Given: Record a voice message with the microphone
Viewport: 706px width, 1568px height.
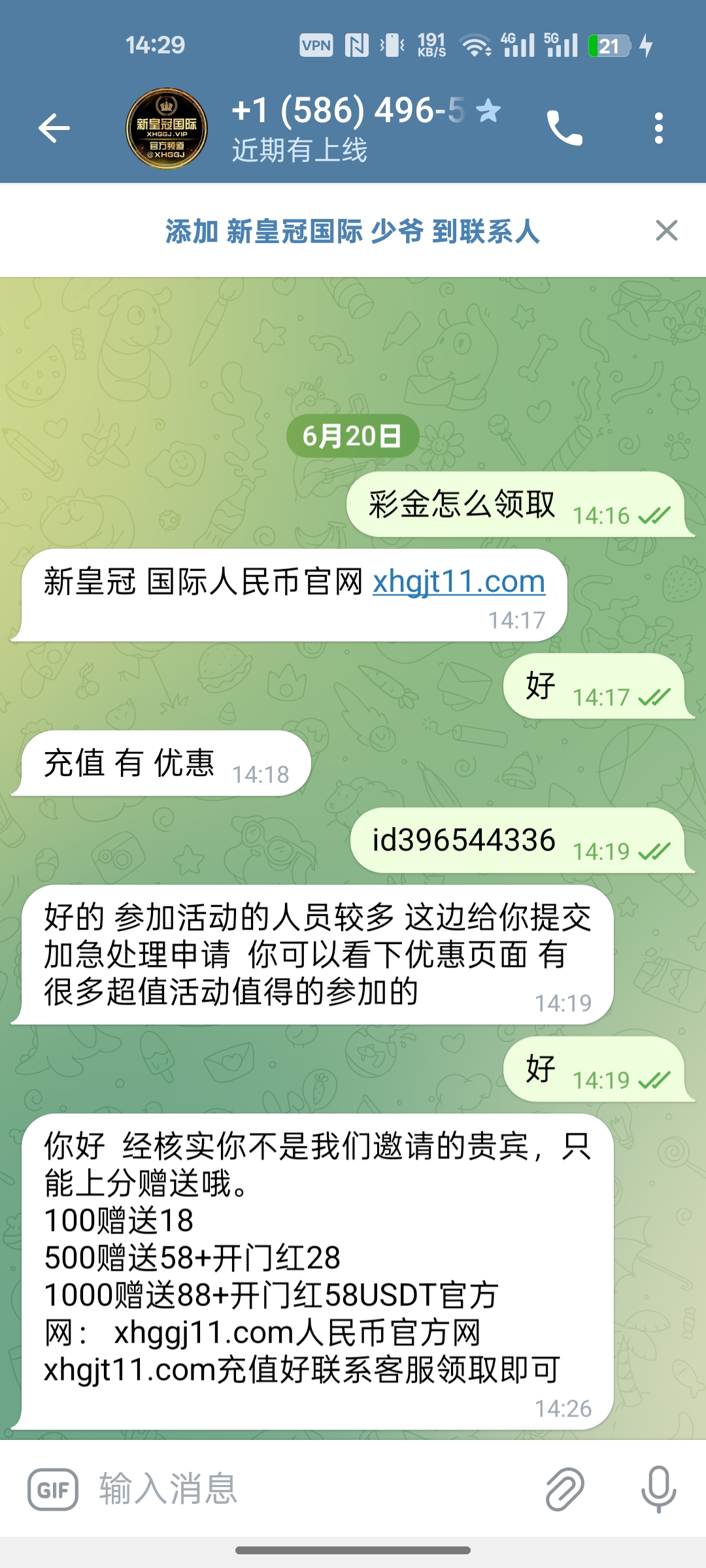Looking at the screenshot, I should 658,1490.
